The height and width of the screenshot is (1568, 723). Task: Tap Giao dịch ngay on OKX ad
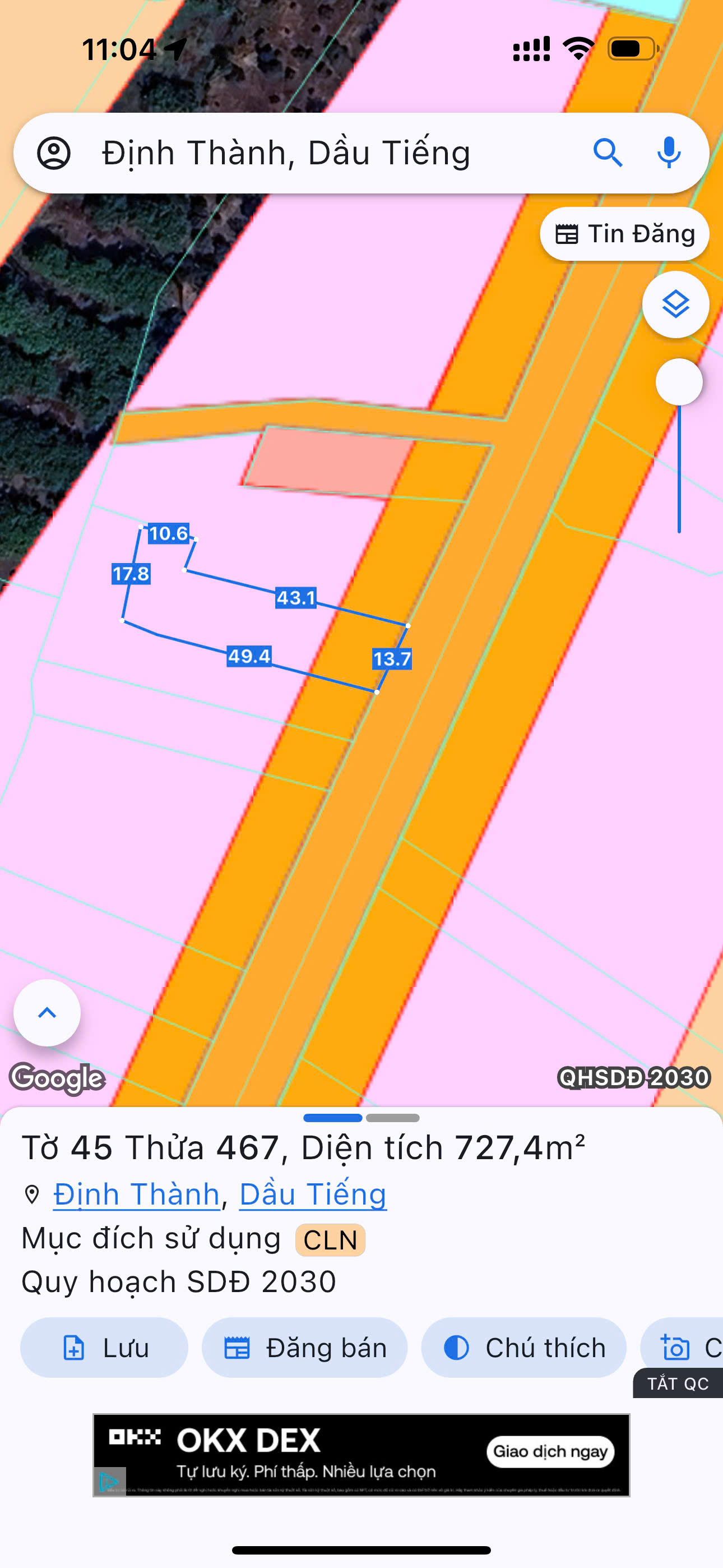click(x=550, y=1452)
